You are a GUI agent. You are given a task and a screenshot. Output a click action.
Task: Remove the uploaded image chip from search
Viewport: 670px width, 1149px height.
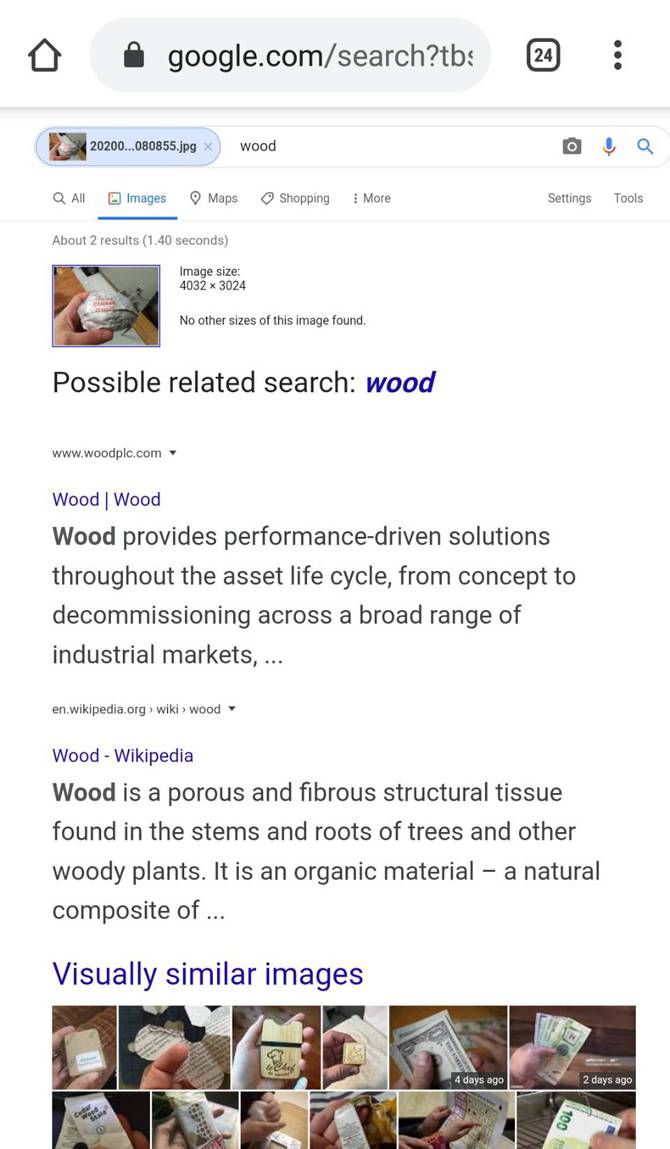[208, 146]
